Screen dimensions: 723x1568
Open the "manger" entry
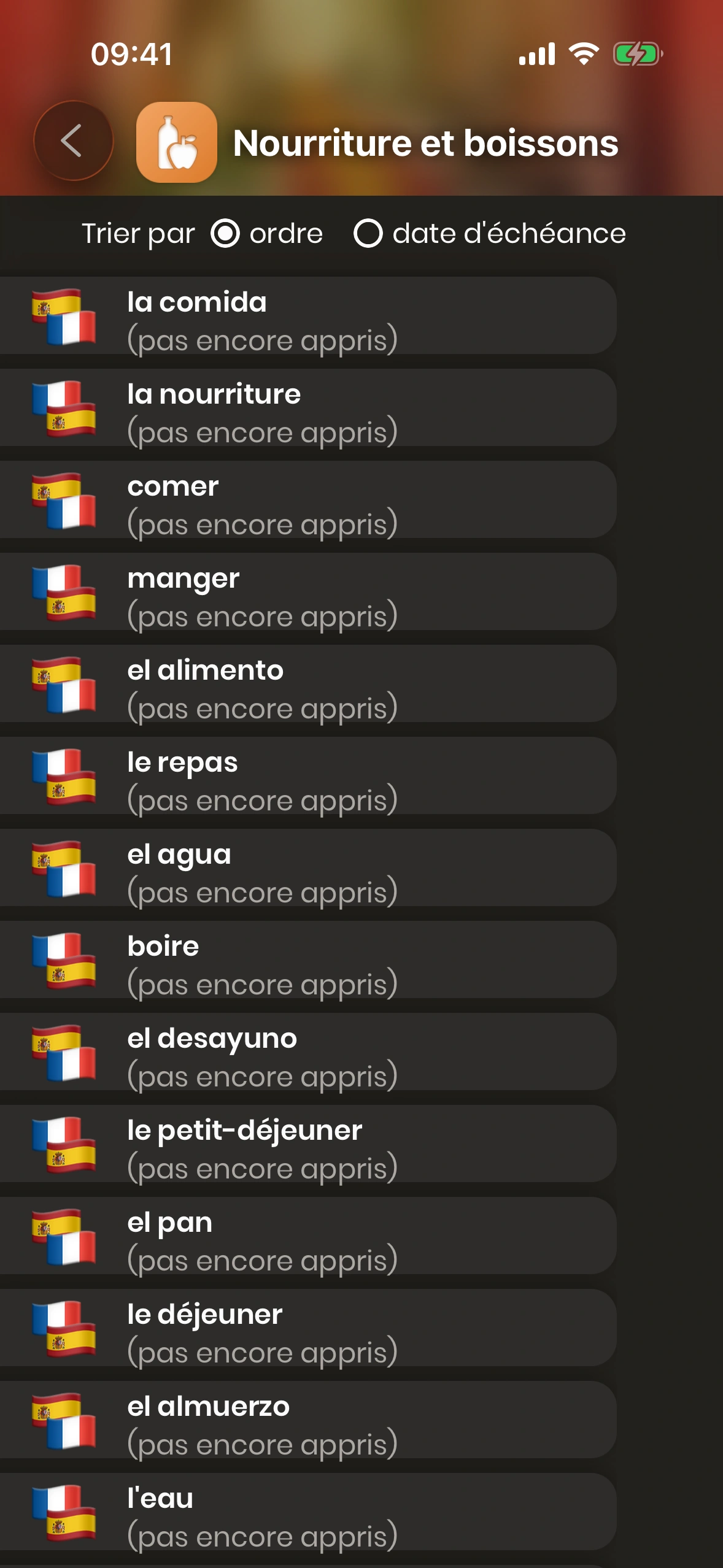307,592
